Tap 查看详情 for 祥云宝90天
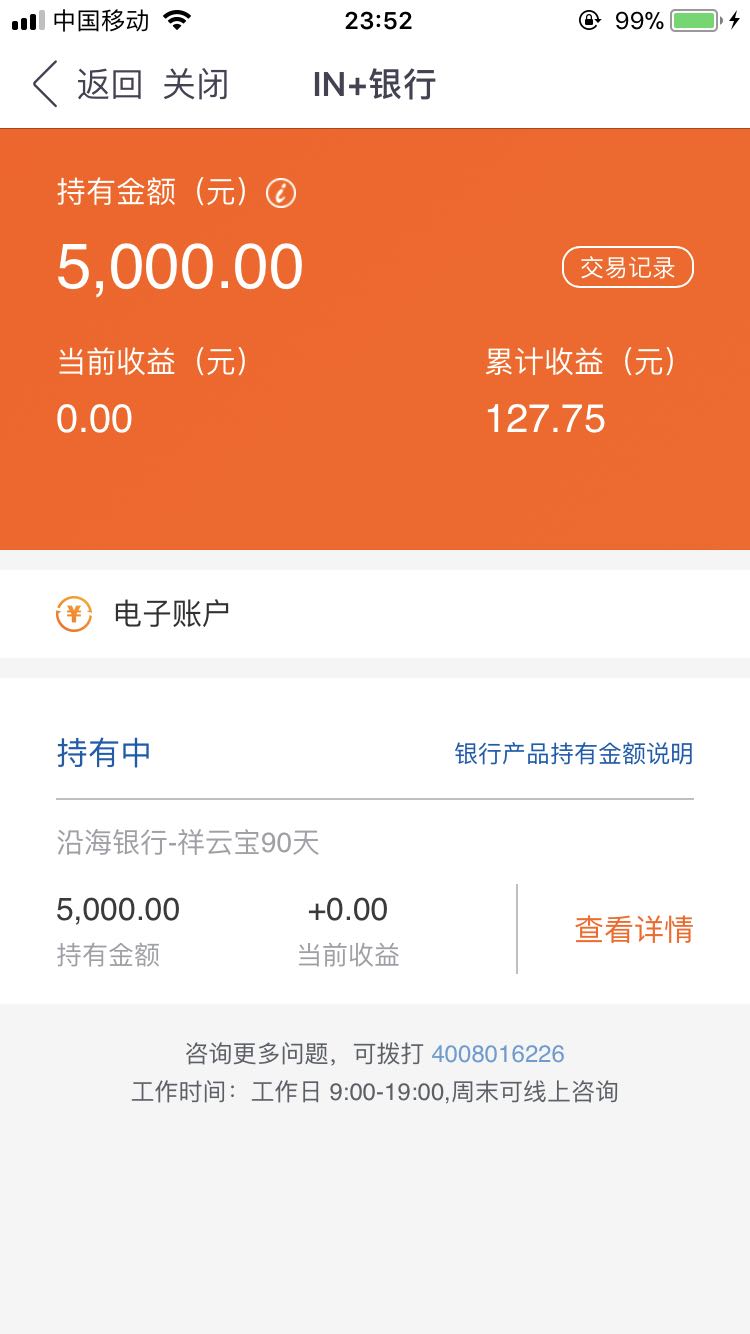This screenshot has height=1334, width=750. (x=634, y=929)
